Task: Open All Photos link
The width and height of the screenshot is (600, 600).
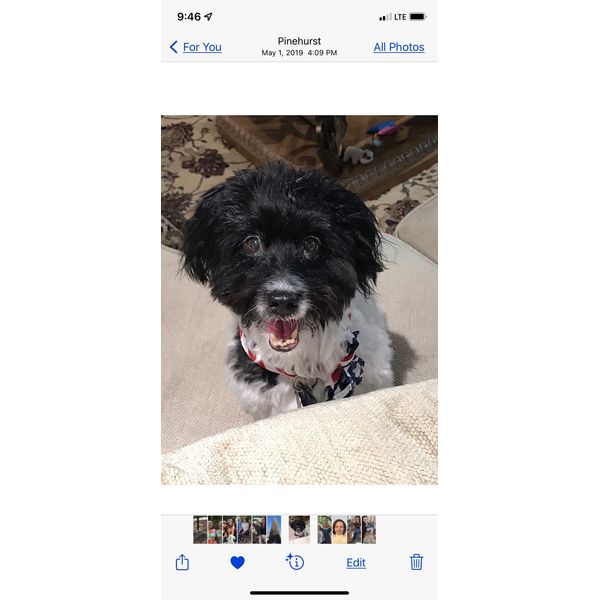Action: pos(399,47)
